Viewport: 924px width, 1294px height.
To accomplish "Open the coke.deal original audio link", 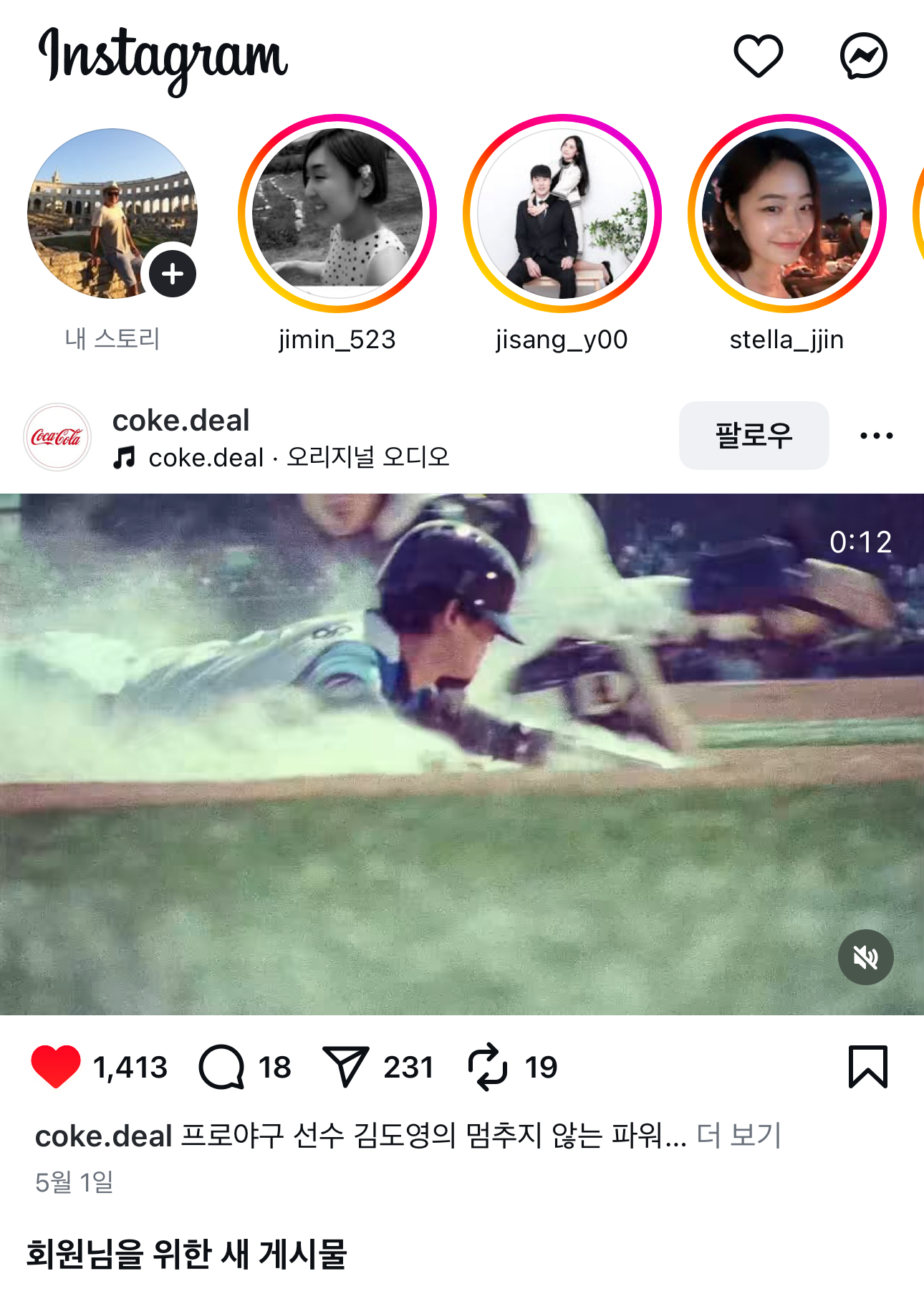I will pyautogui.click(x=298, y=457).
